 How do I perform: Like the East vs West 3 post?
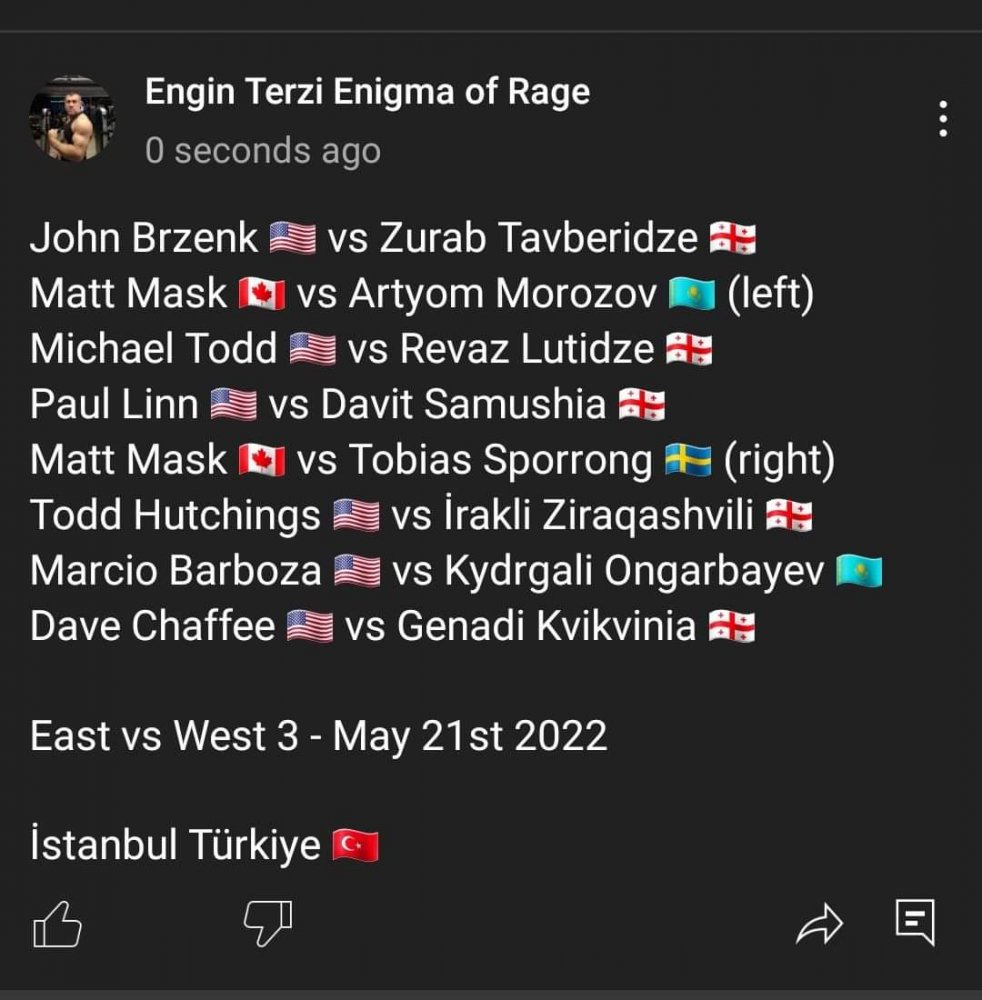(x=57, y=922)
